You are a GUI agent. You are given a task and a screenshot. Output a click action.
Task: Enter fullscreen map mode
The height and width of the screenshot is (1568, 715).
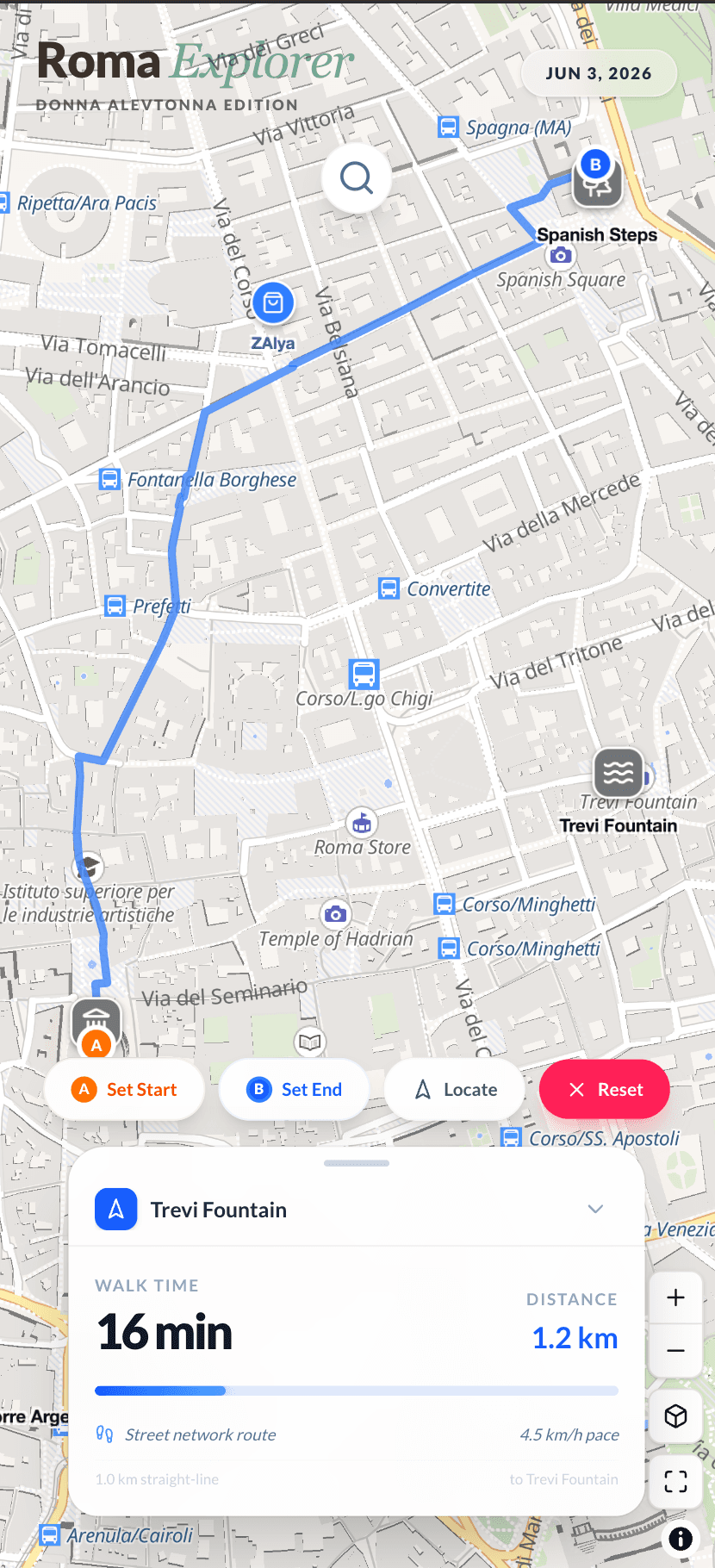[x=676, y=1482]
